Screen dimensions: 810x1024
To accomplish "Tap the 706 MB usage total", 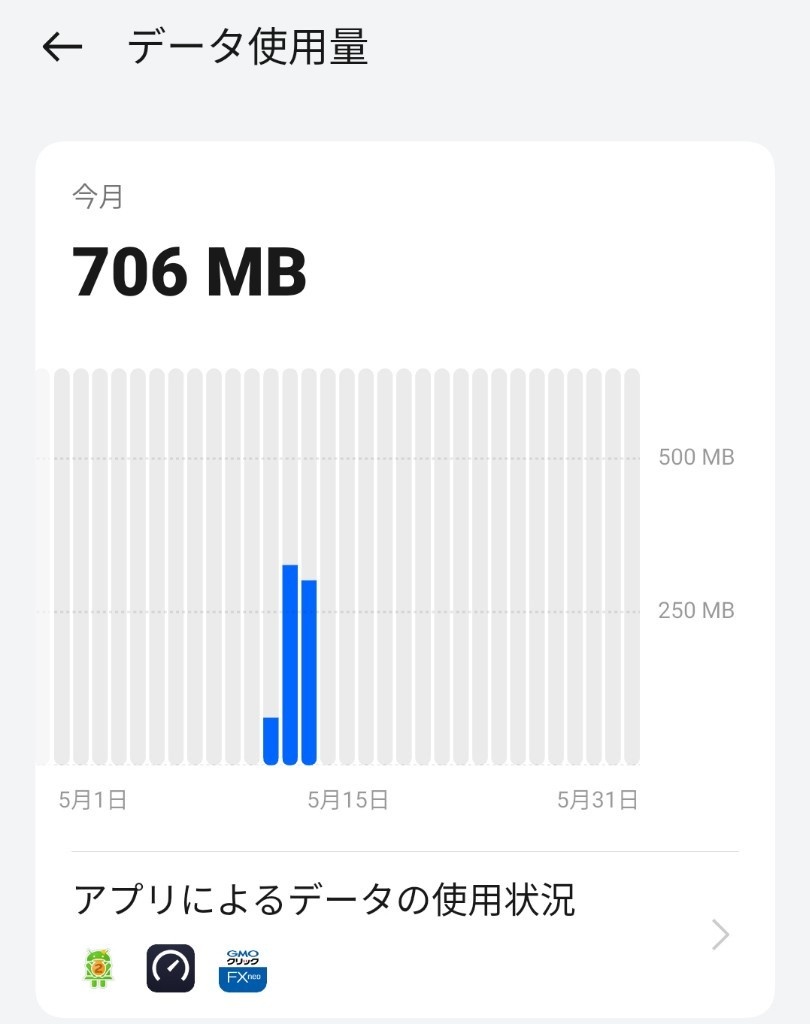I will coord(190,271).
